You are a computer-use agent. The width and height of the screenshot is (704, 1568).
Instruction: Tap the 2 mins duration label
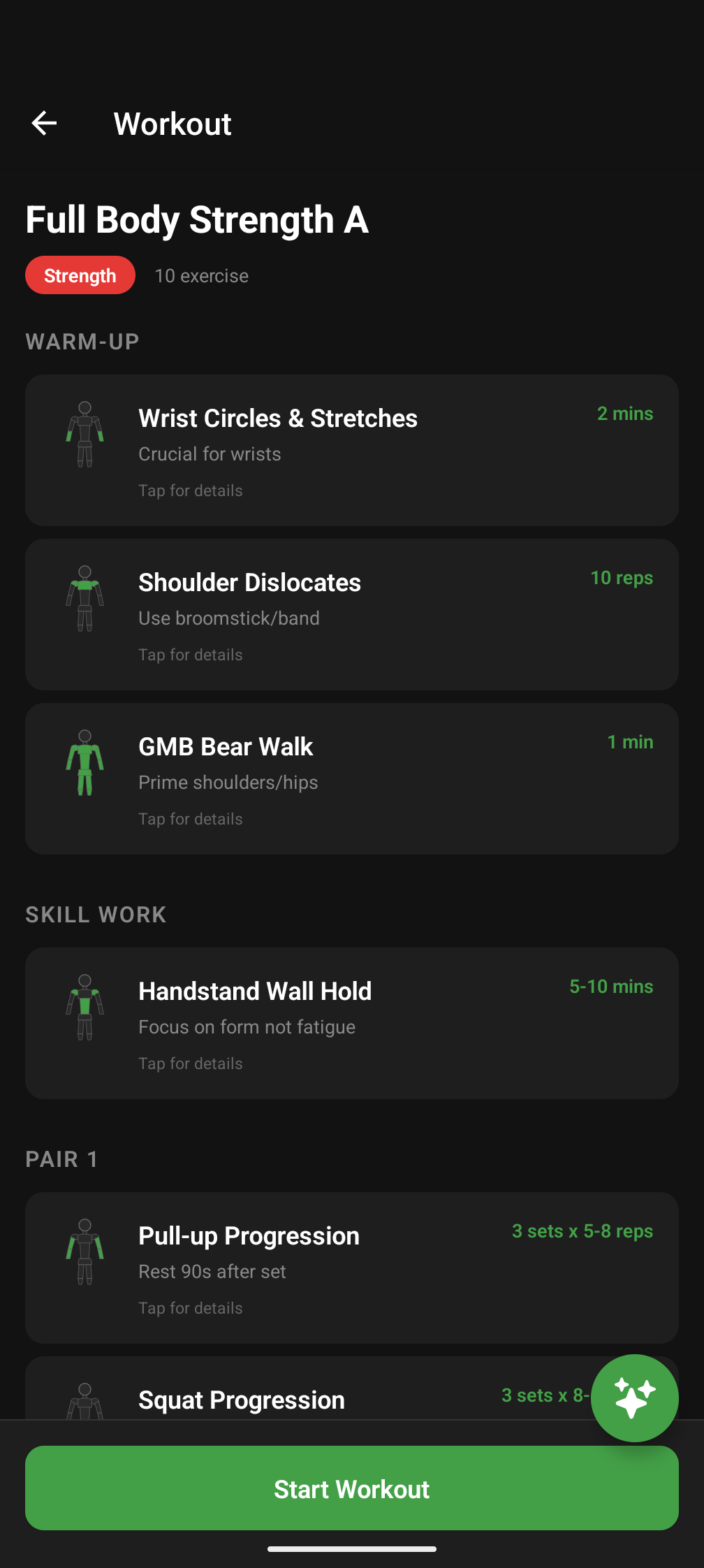(x=624, y=414)
